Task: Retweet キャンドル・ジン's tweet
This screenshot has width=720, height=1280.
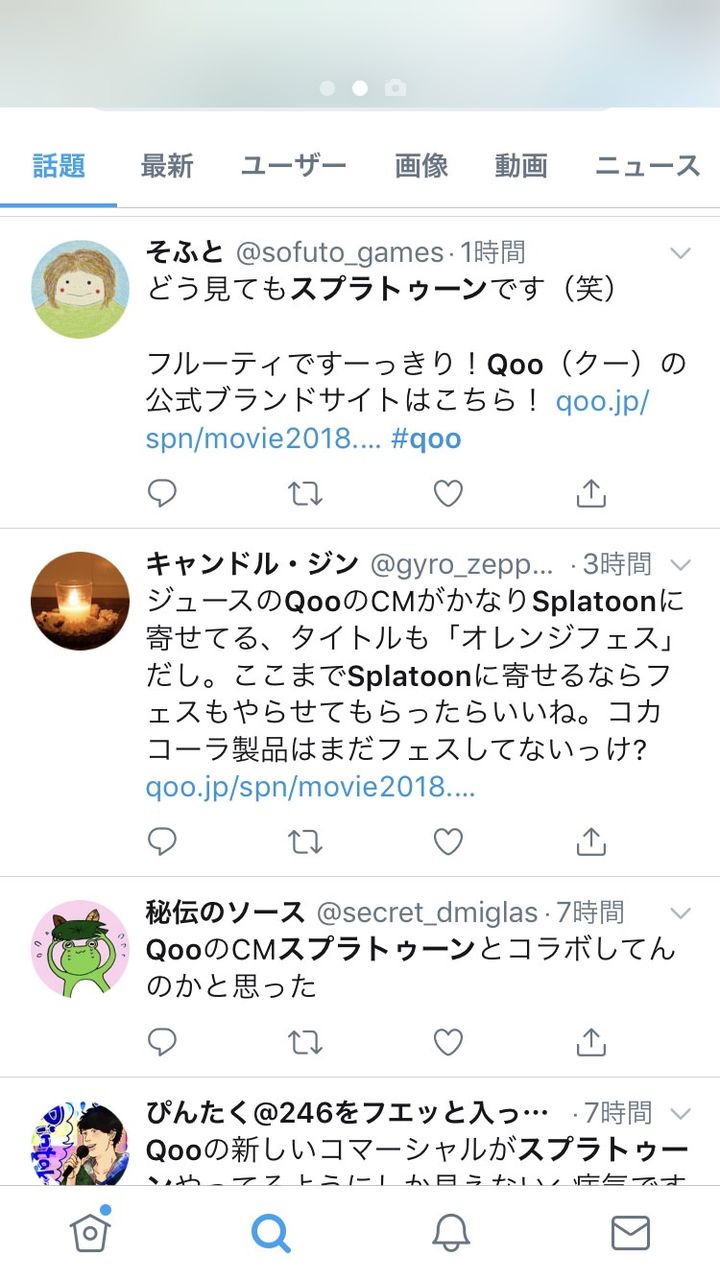Action: pos(305,843)
